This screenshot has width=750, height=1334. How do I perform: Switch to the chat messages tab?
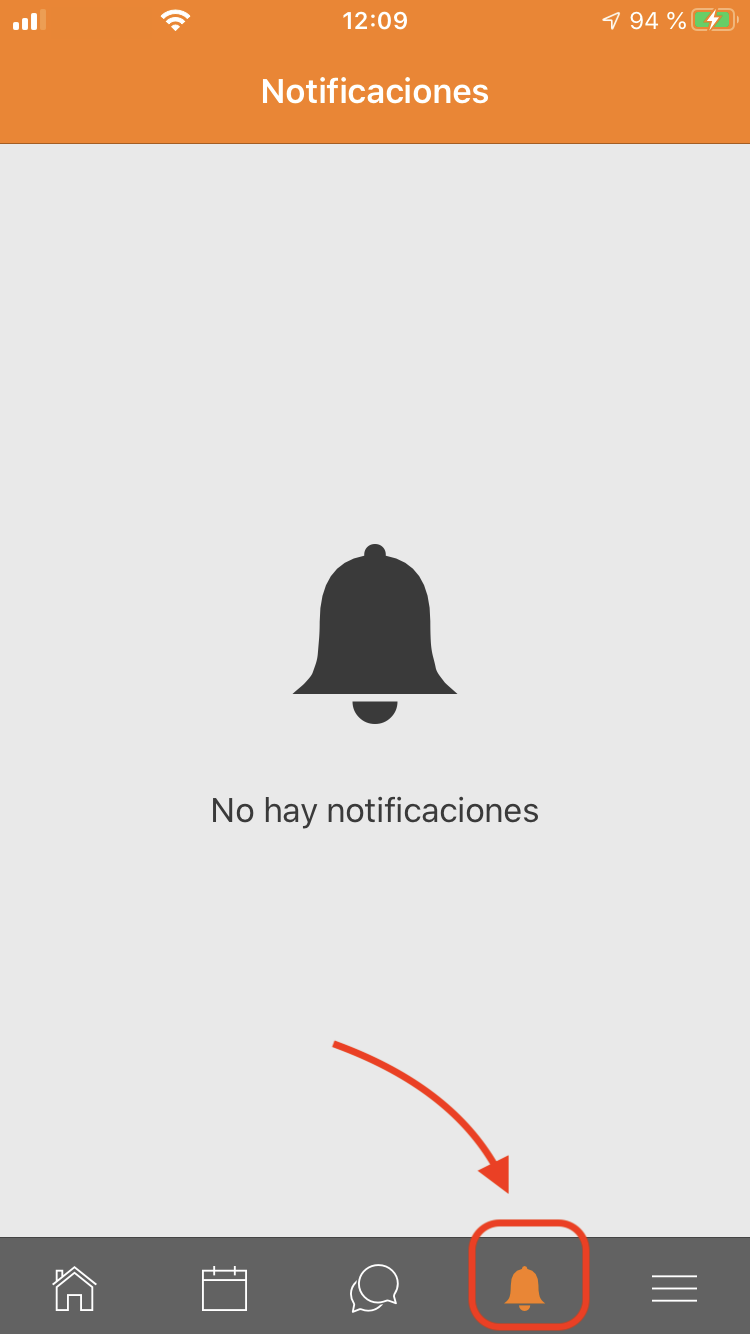(375, 1288)
